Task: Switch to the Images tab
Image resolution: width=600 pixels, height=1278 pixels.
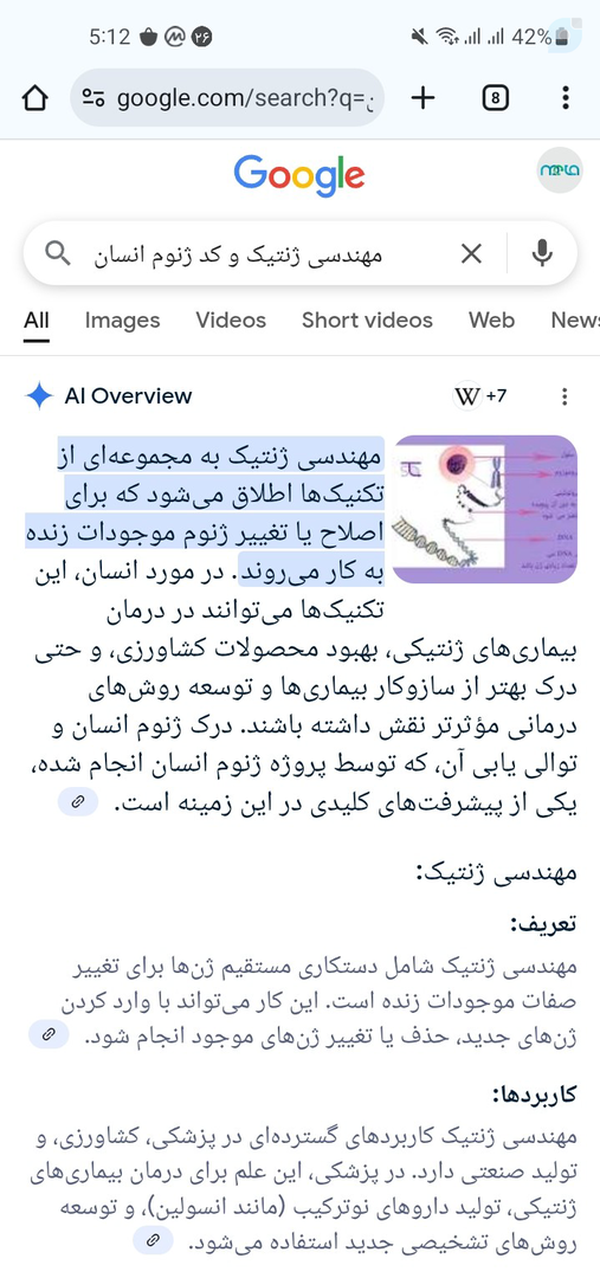Action: (x=122, y=320)
